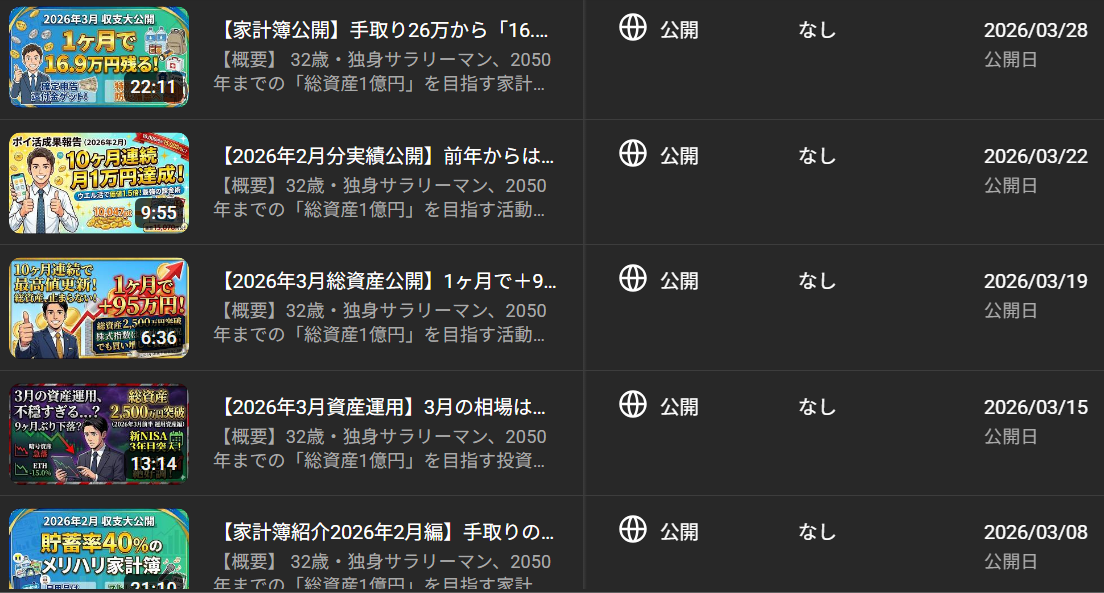The height and width of the screenshot is (593, 1104).
Task: Open the 貯蓄率40% 家計簿 video thumbnail
Action: coord(99,551)
